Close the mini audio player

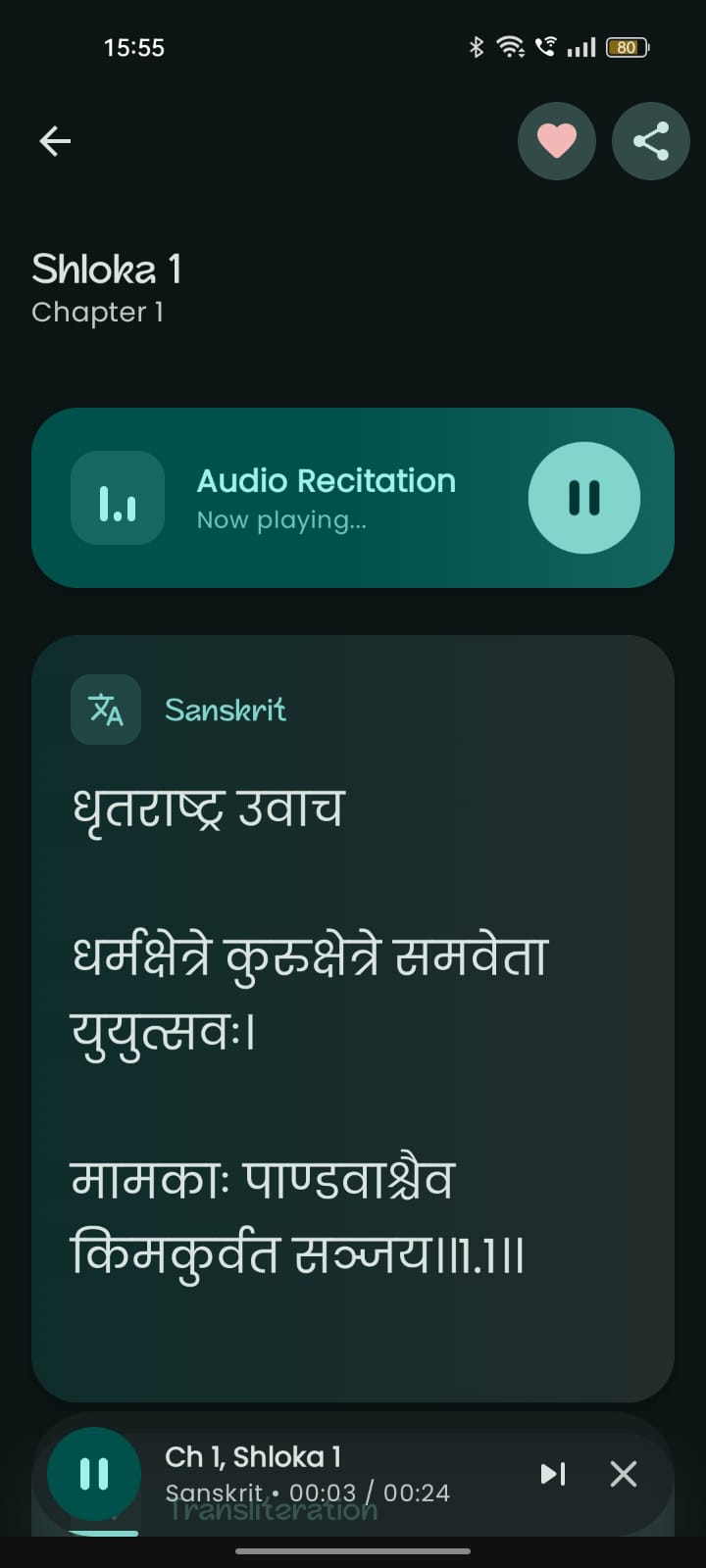click(x=624, y=1473)
